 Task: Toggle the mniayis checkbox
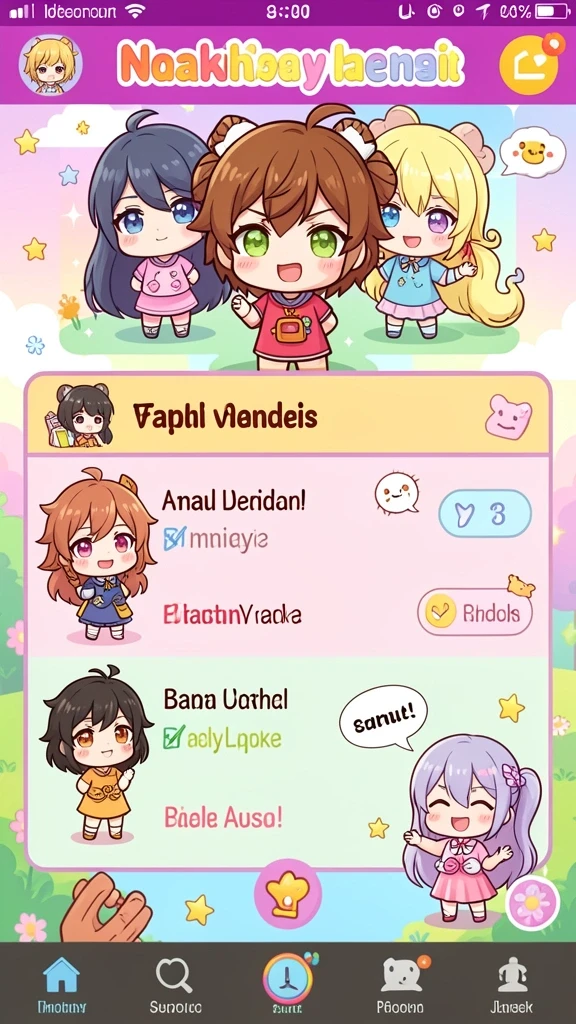point(174,539)
